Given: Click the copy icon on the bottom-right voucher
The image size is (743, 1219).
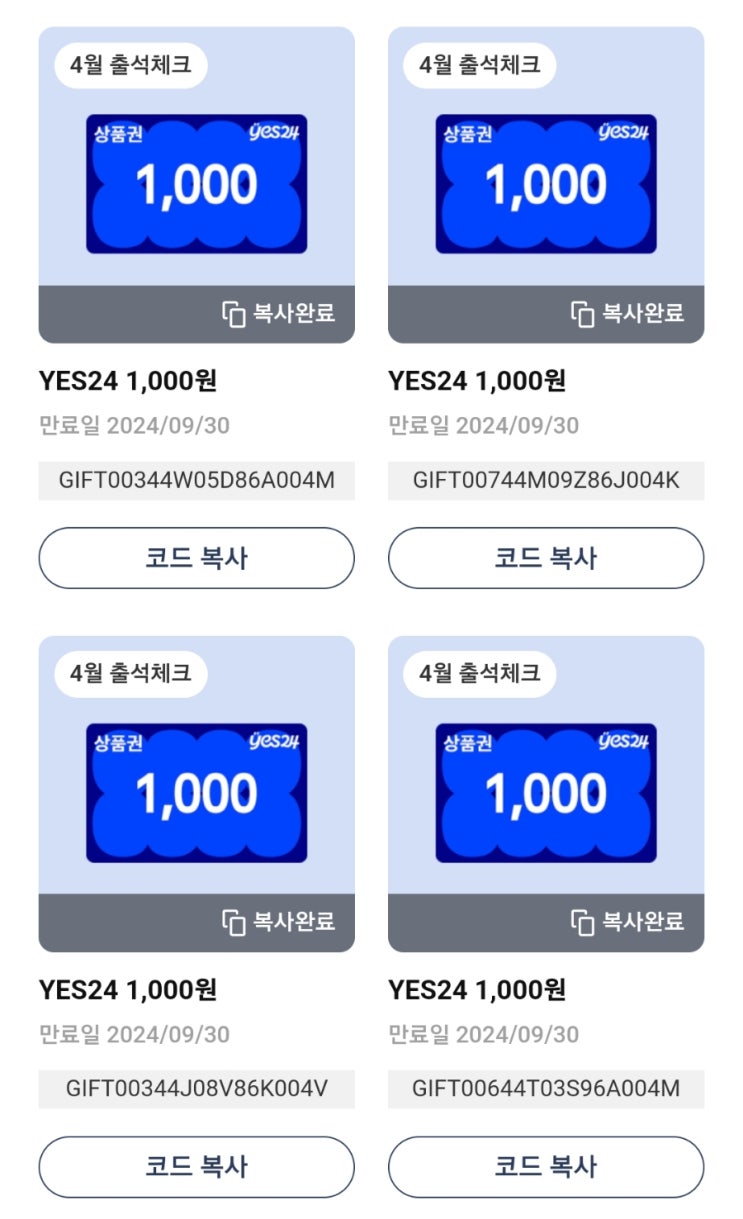Looking at the screenshot, I should (582, 922).
